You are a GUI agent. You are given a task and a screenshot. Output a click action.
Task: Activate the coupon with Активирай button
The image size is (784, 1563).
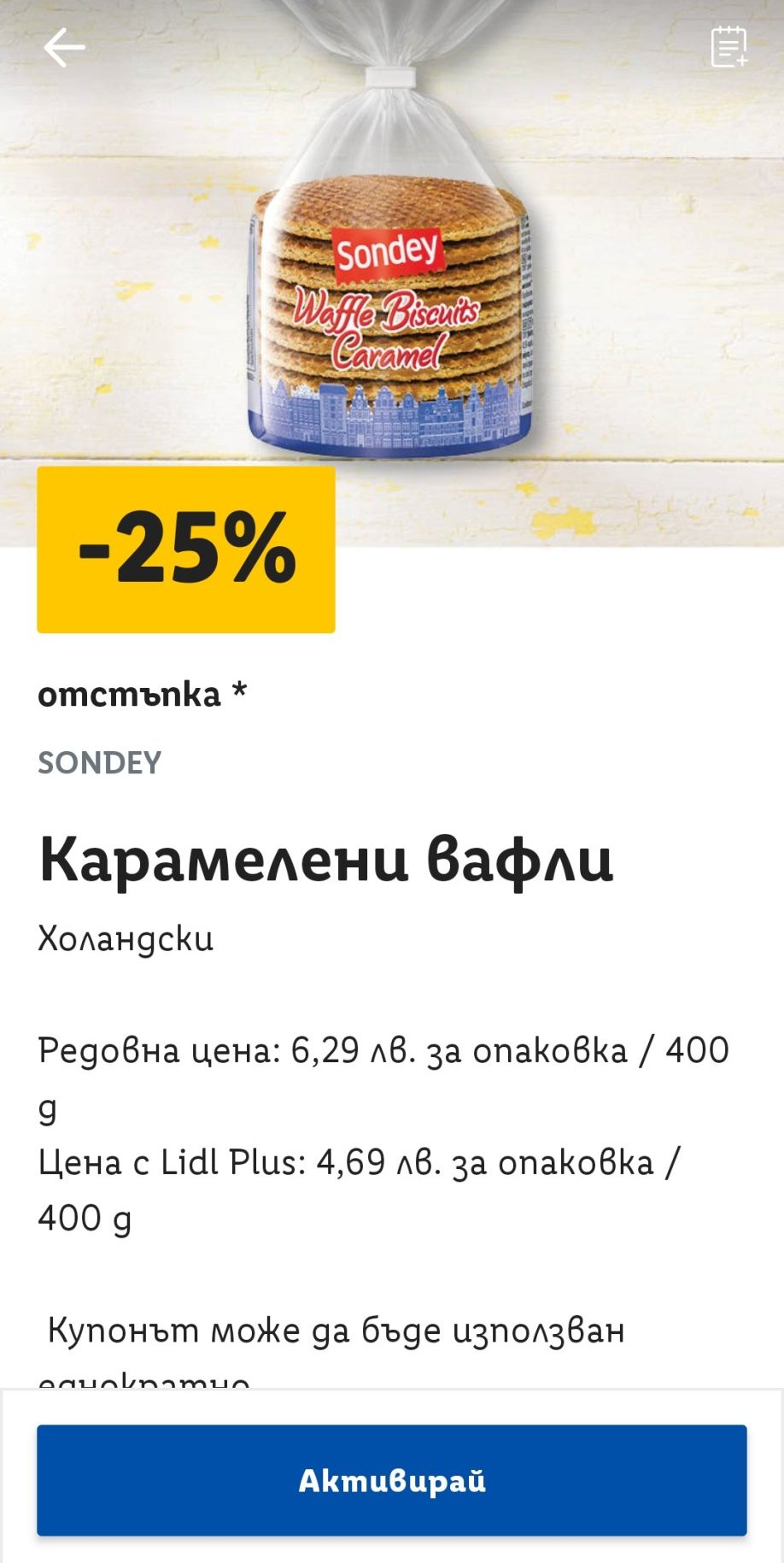tap(392, 1480)
